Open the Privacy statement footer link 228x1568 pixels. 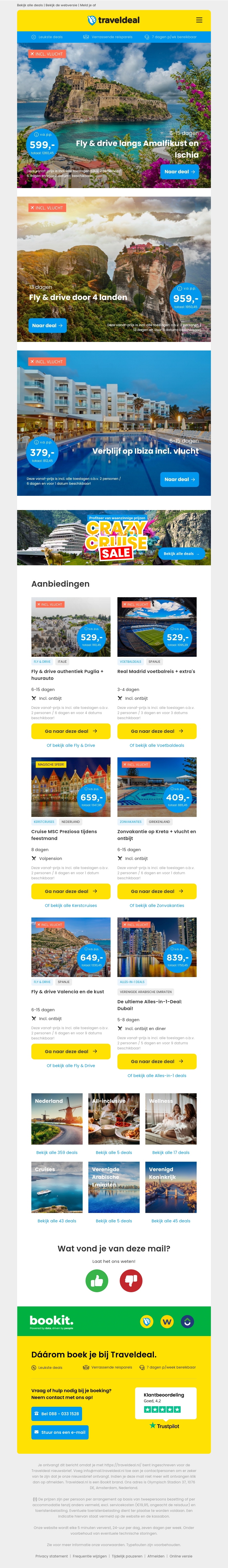click(52, 1556)
